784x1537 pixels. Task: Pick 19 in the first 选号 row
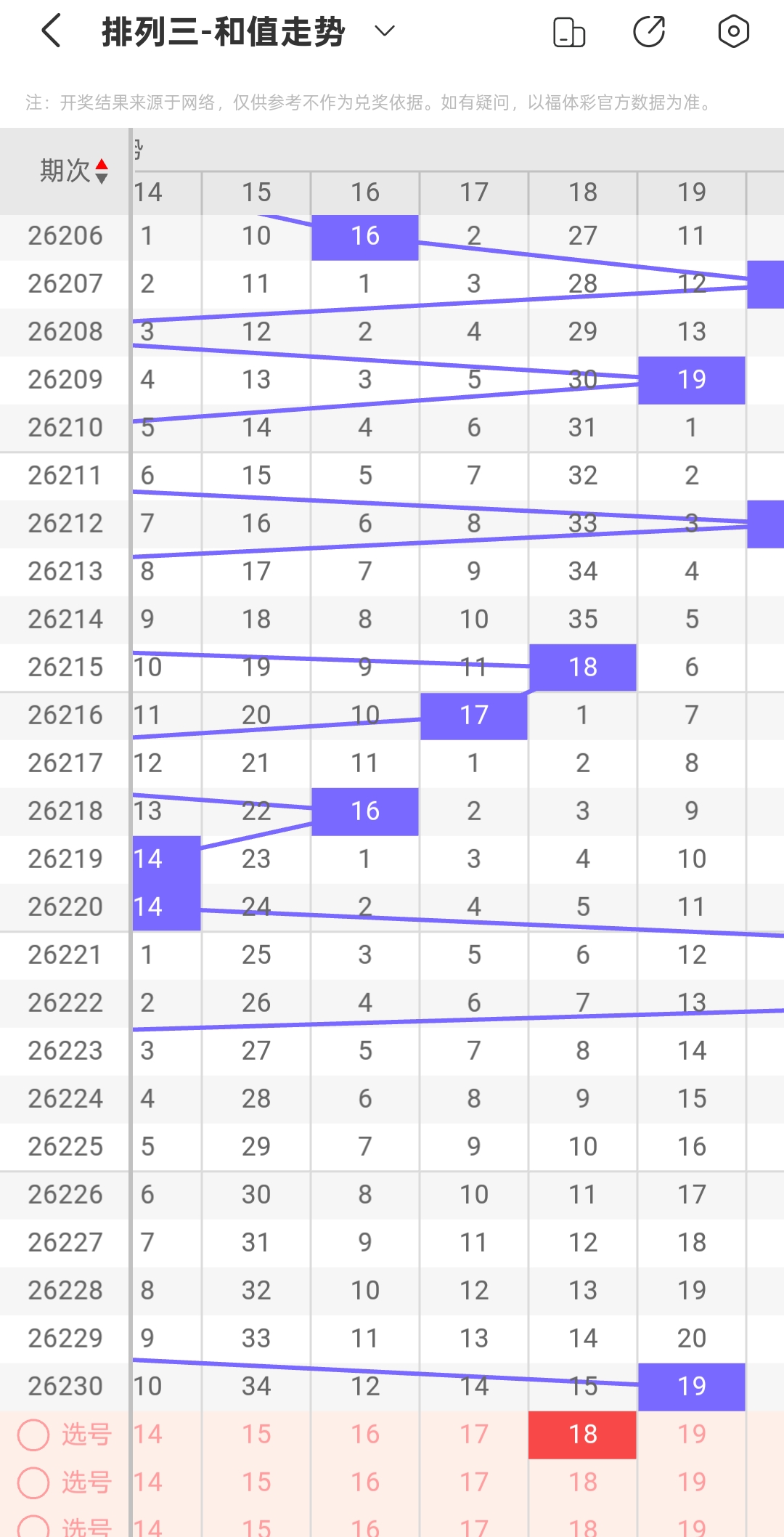[692, 1435]
